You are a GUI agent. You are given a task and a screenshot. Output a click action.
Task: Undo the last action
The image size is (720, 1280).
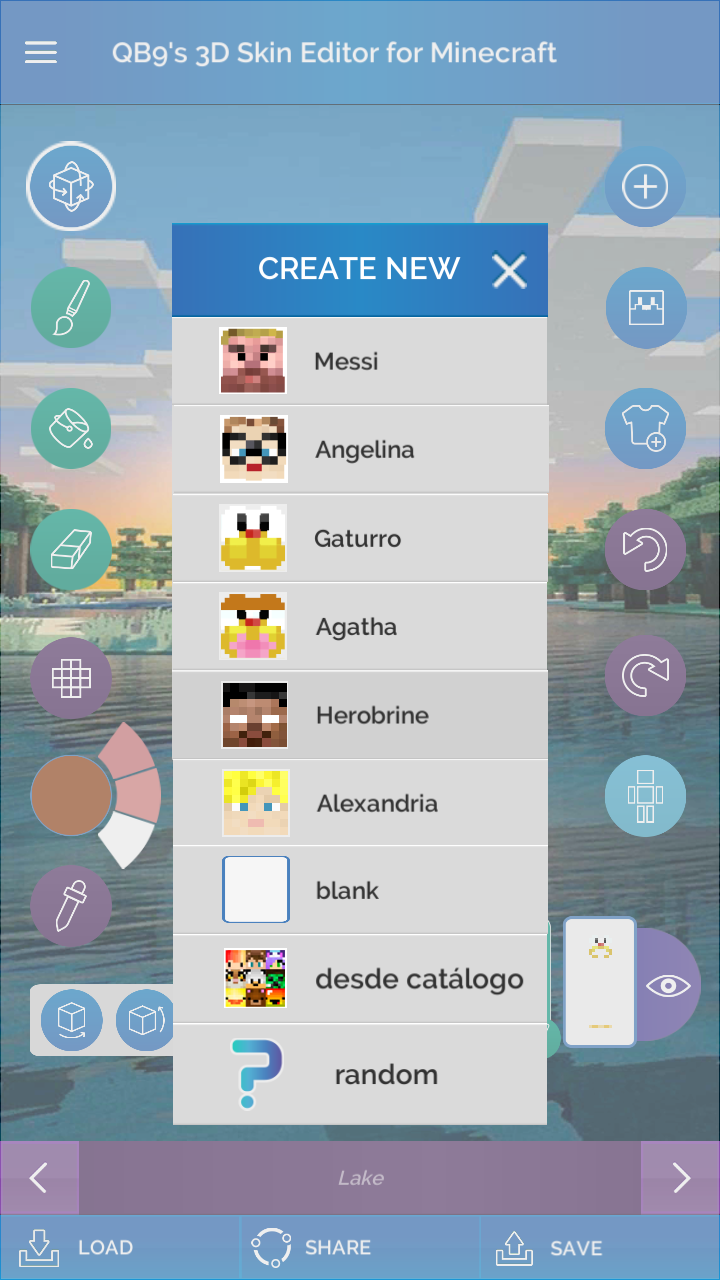click(x=645, y=549)
